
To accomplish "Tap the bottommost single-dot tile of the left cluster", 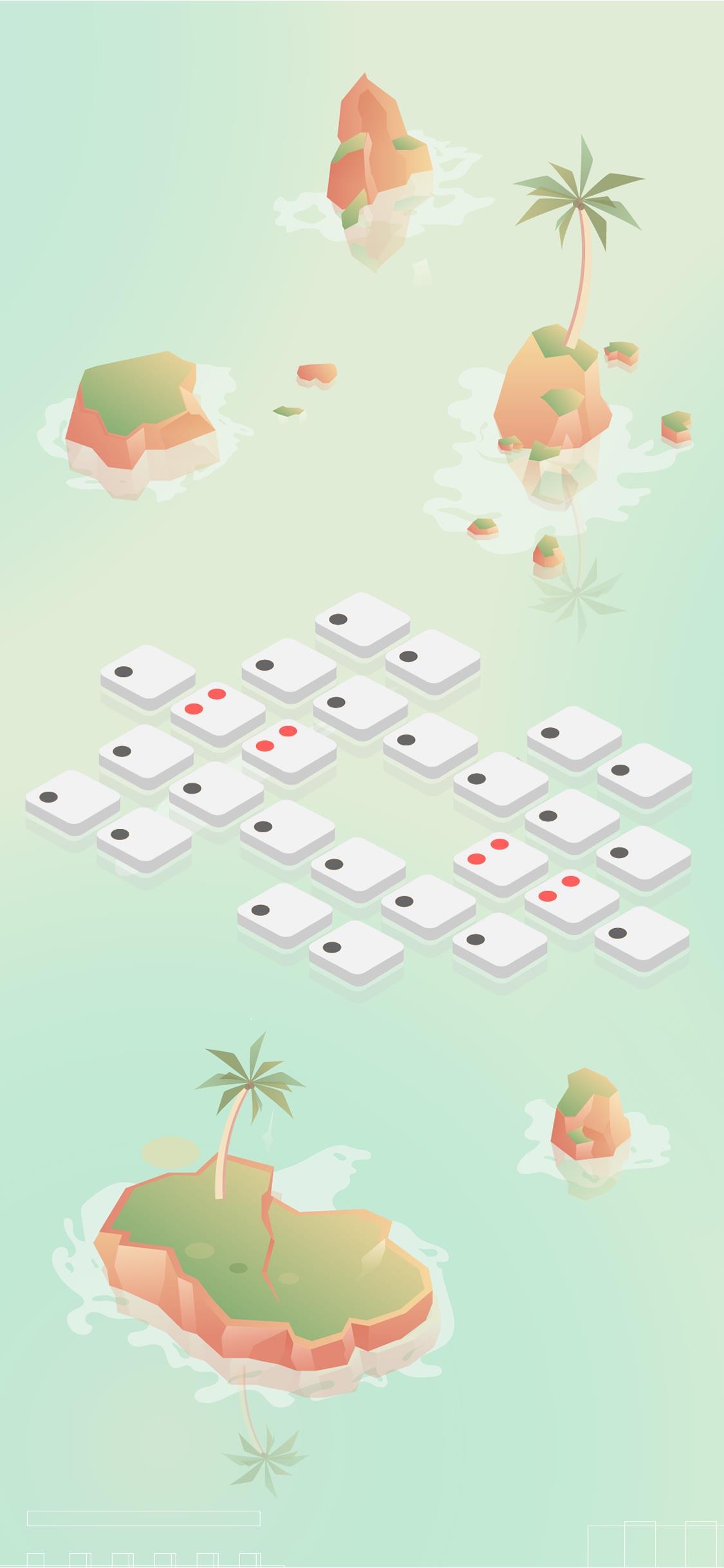I will [x=356, y=948].
